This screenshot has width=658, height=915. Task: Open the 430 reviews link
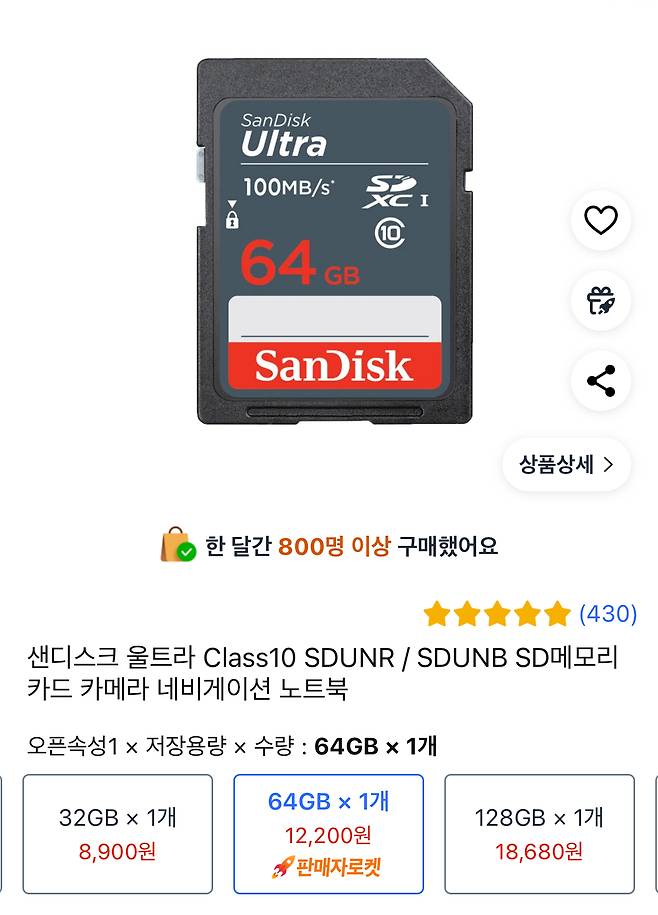tap(607, 613)
